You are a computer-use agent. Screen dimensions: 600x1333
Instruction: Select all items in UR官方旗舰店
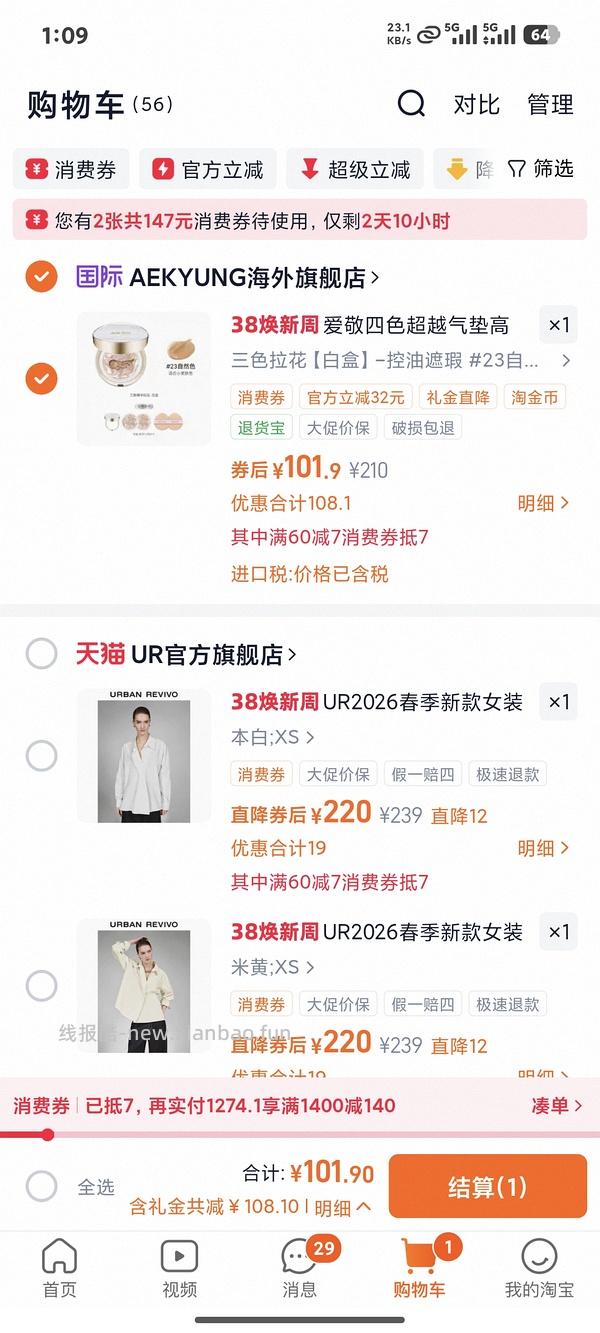coord(41,654)
